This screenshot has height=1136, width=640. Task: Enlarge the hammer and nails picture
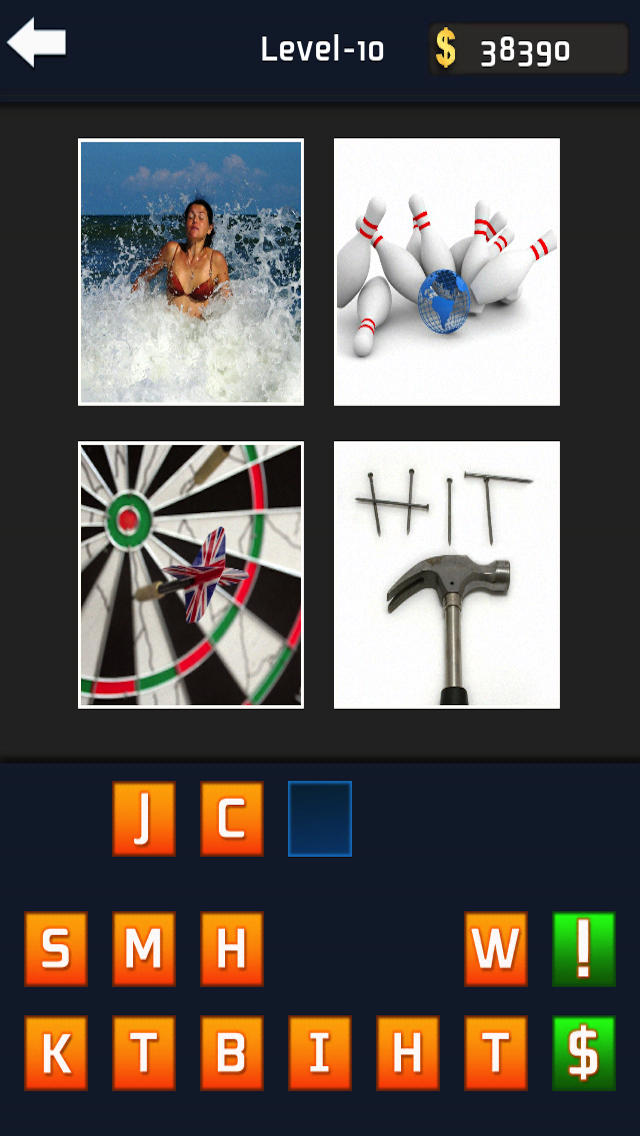pos(447,575)
